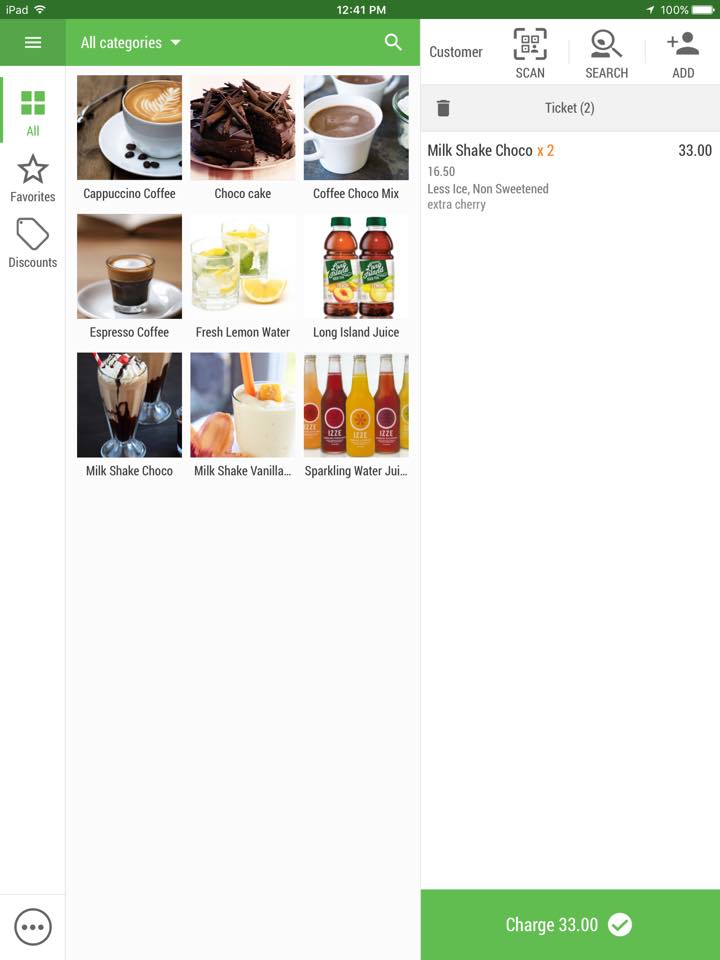
Task: Add Cappuccino Coffee to the ticket
Action: [129, 137]
